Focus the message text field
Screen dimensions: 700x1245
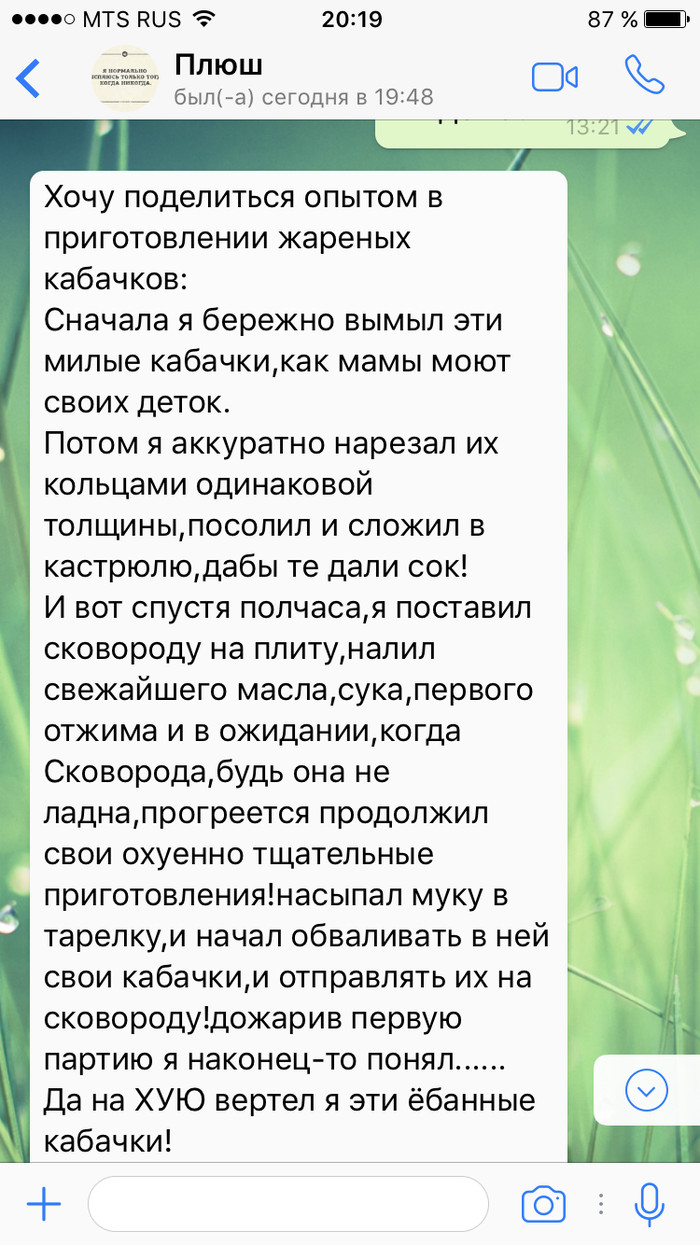(x=288, y=1204)
